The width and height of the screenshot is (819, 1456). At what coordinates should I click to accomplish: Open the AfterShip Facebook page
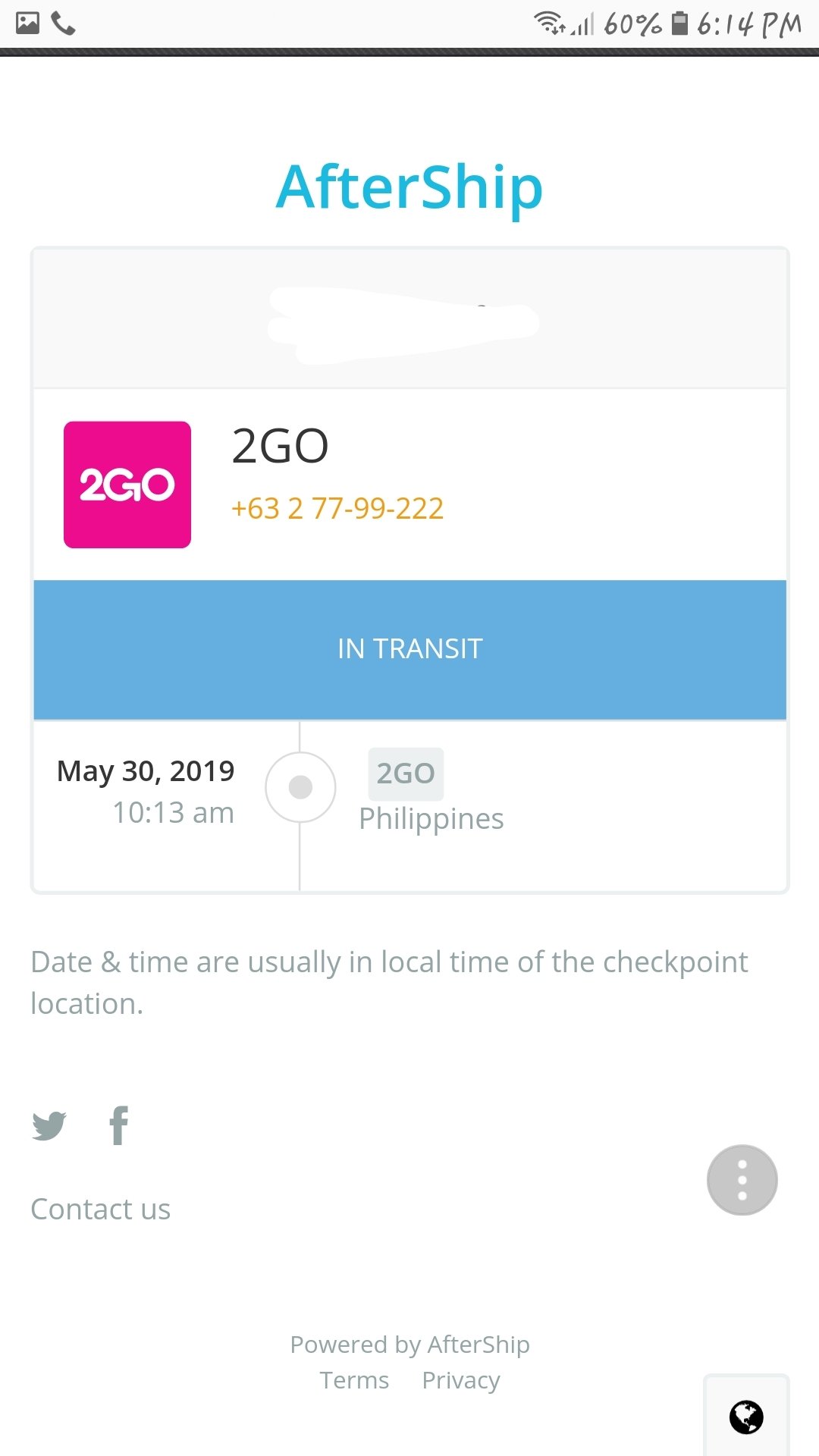point(119,1125)
